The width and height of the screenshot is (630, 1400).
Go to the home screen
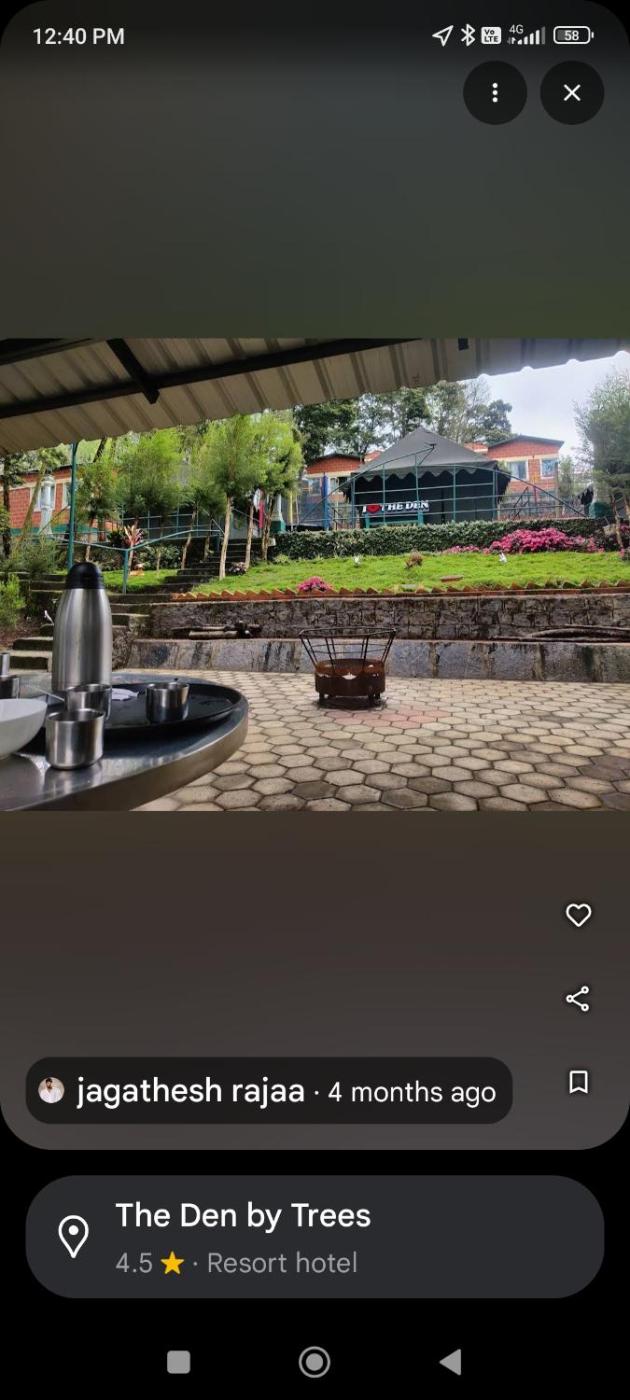coord(314,1361)
